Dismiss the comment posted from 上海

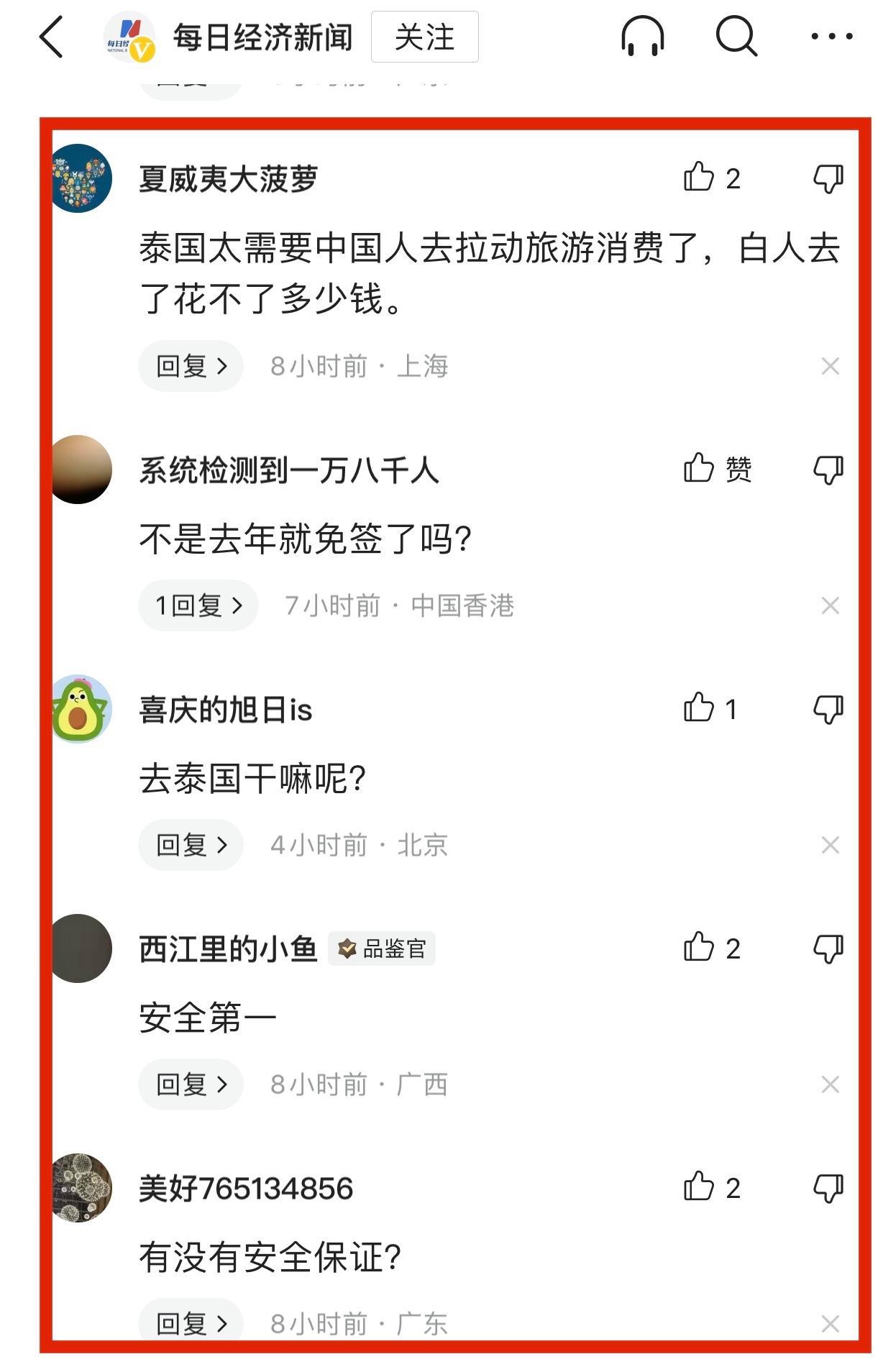pyautogui.click(x=830, y=367)
